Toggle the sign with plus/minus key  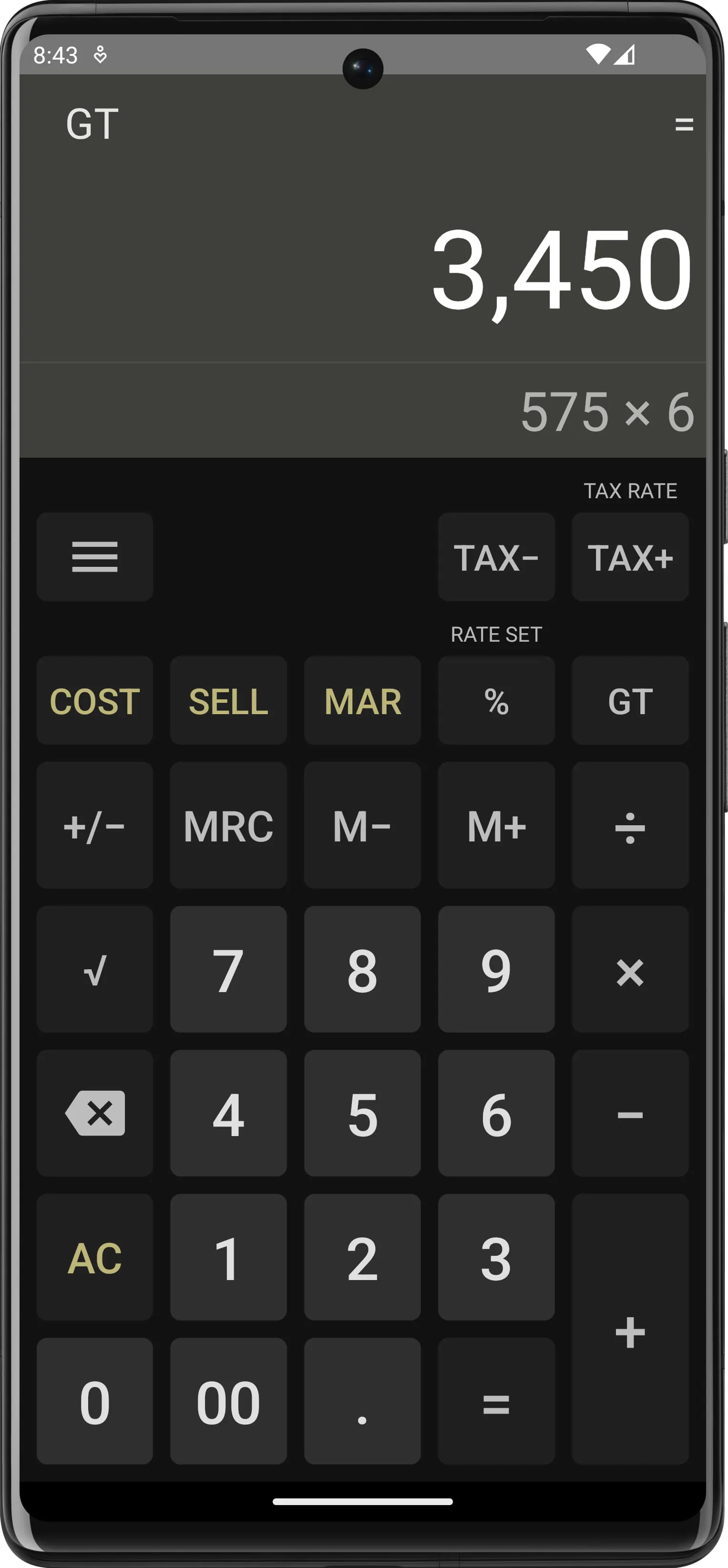[x=94, y=826]
